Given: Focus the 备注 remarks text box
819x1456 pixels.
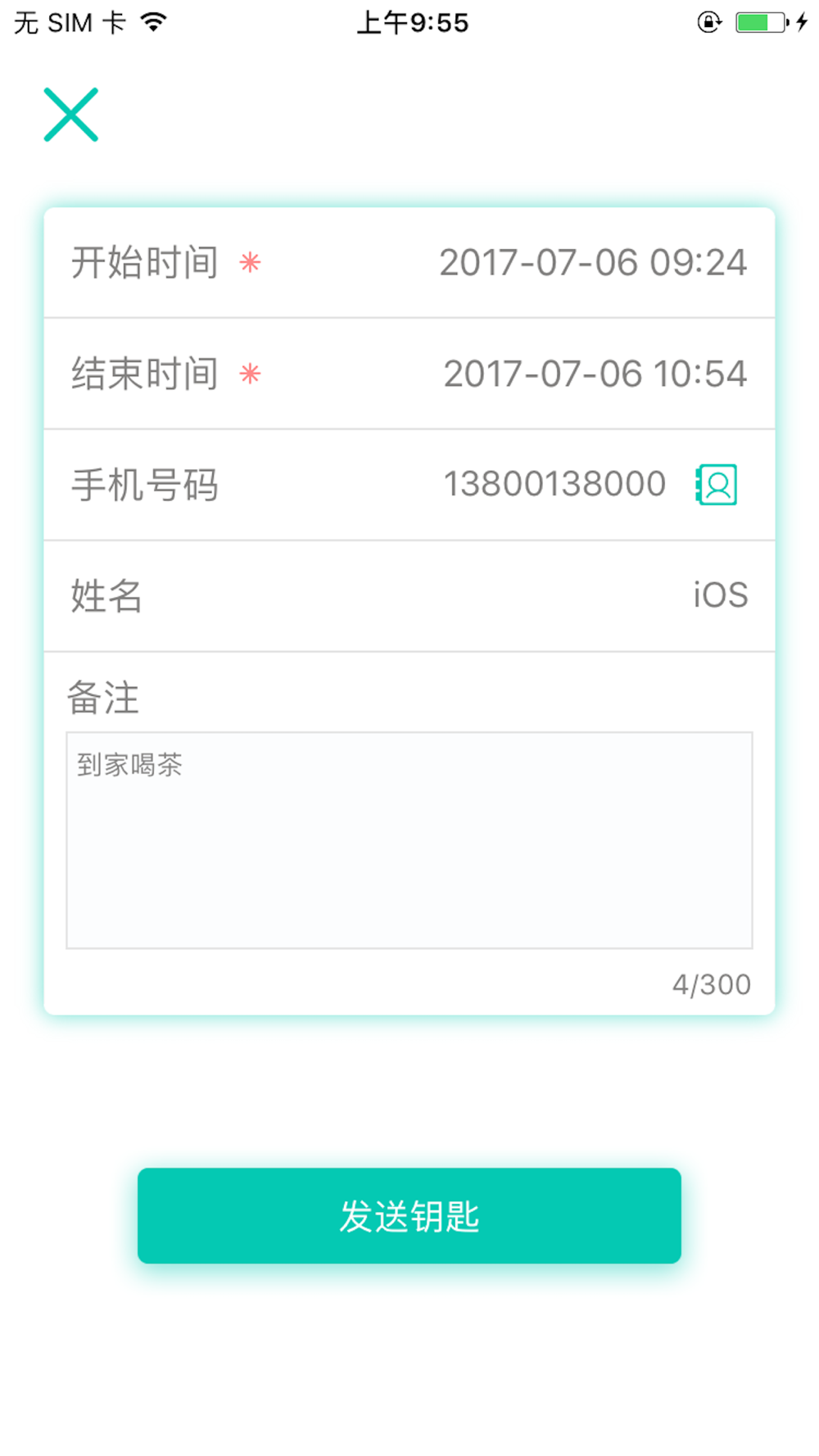Looking at the screenshot, I should [409, 840].
